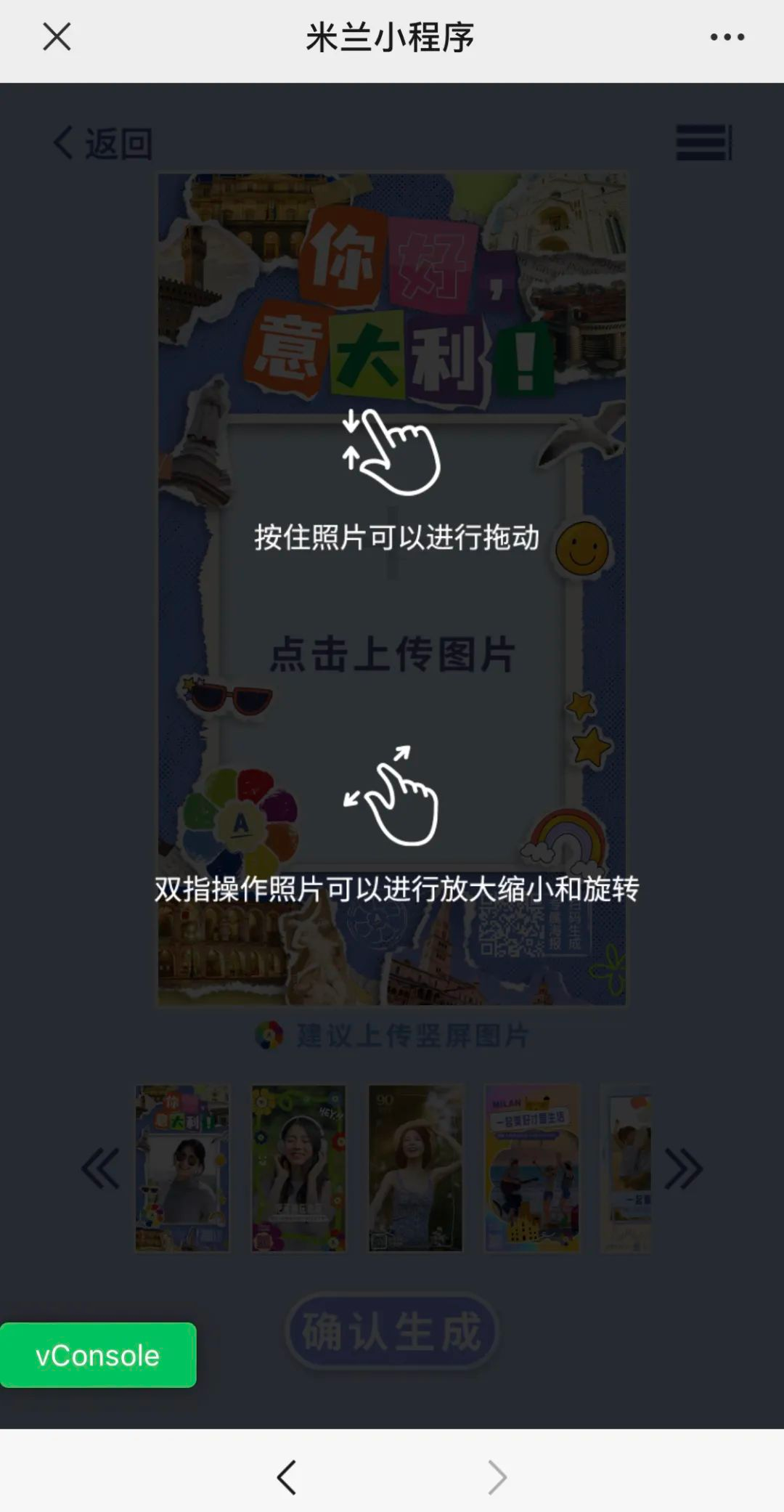
Task: Go back using the 返回 button
Action: tap(102, 143)
